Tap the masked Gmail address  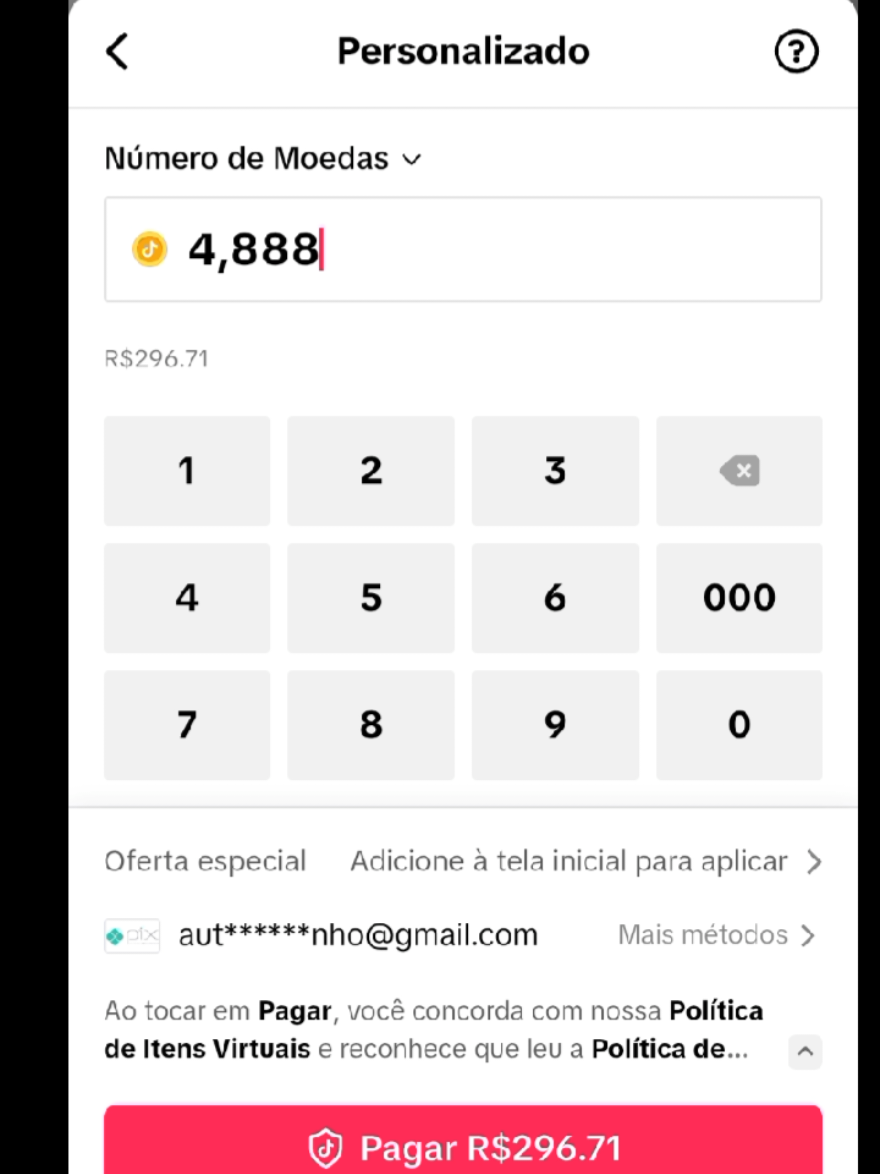pos(357,934)
